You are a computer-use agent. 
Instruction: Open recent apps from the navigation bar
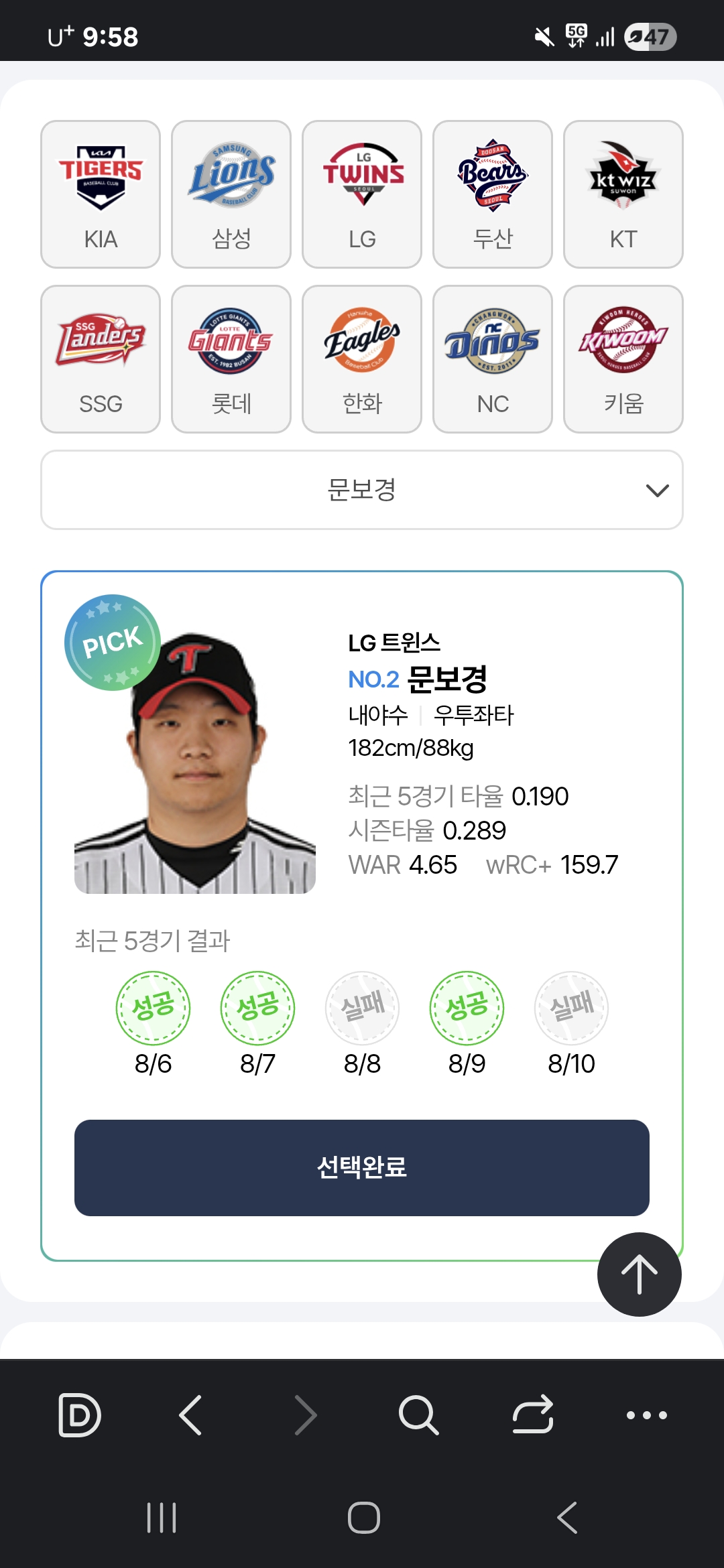[x=162, y=1518]
